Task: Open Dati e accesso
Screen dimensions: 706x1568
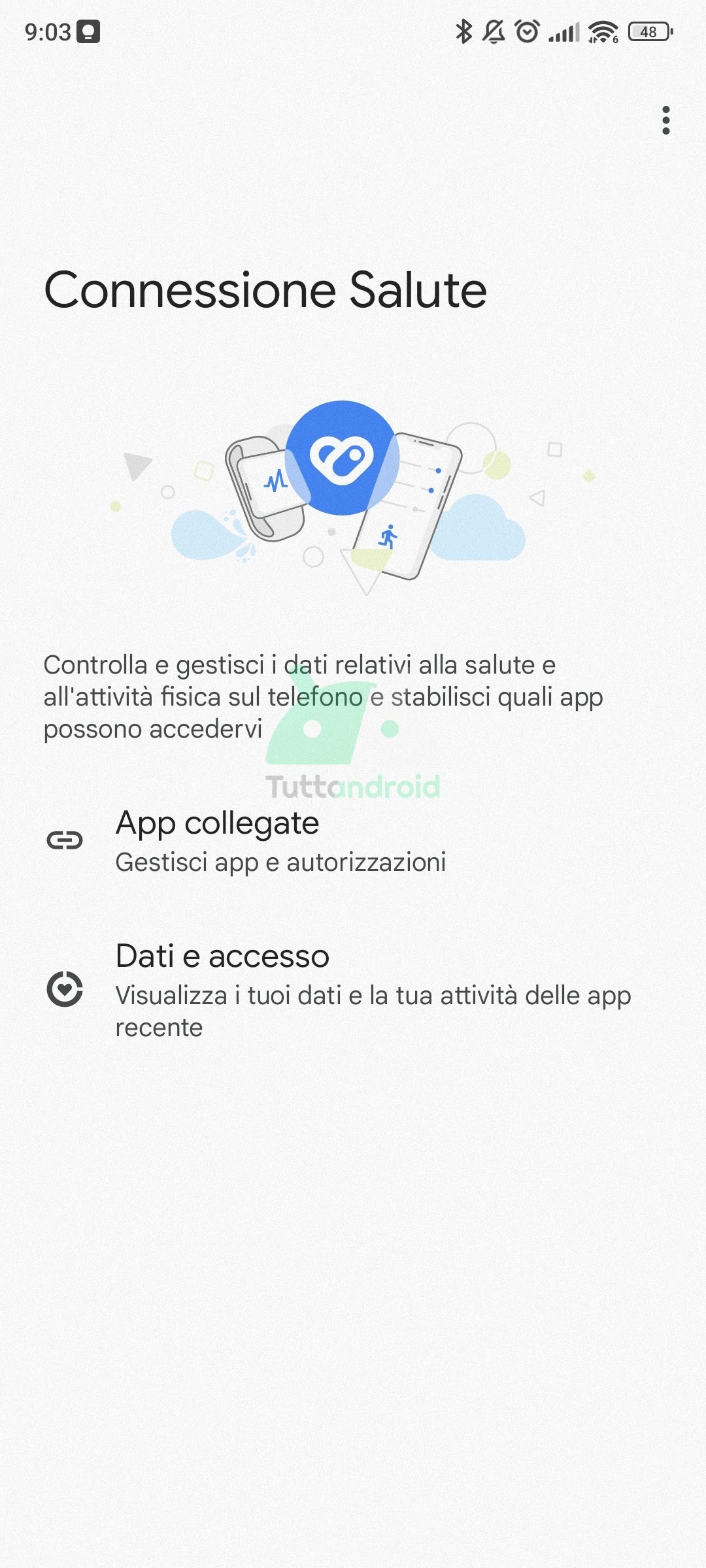Action: 353,990
